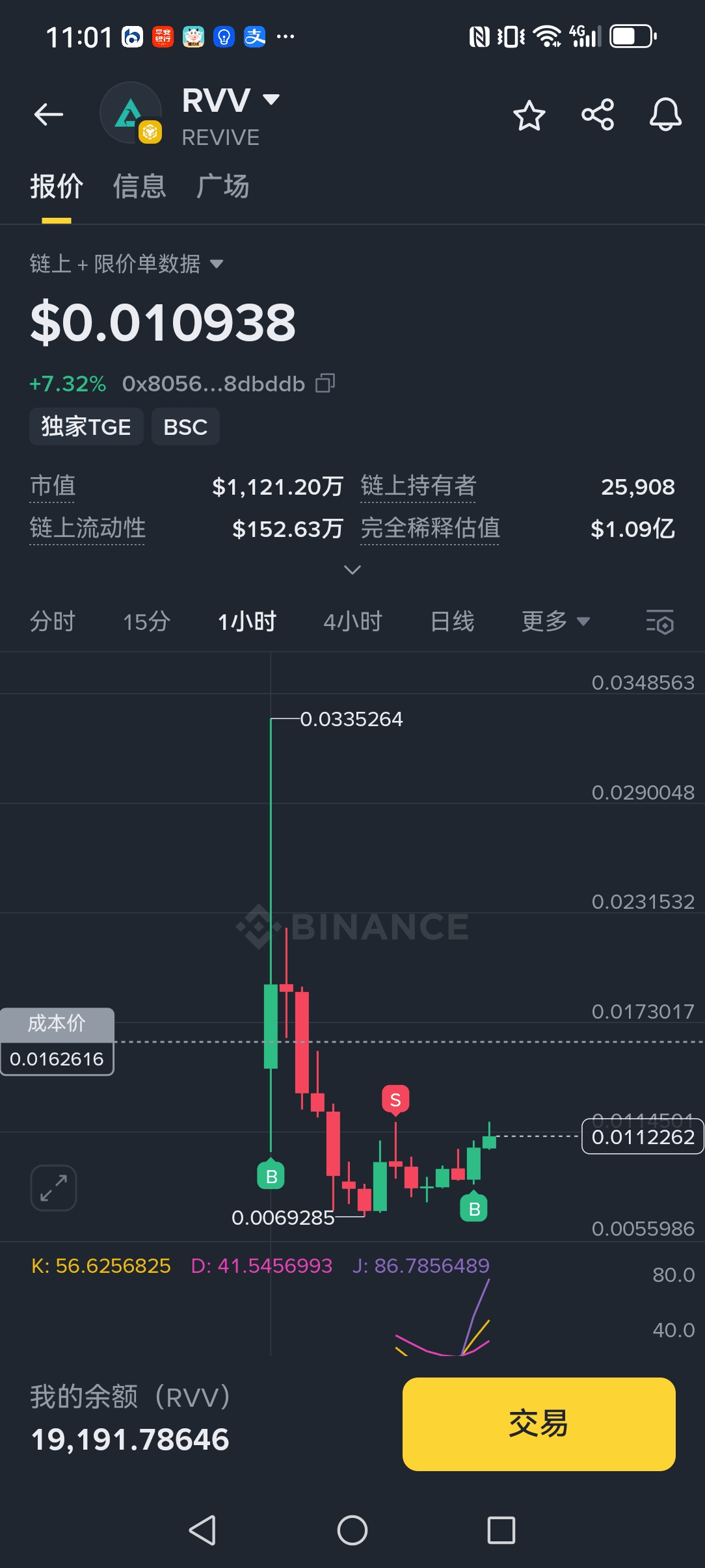Open the 链上 + 限价单数据 dropdown
This screenshot has width=705, height=1568.
pyautogui.click(x=127, y=264)
